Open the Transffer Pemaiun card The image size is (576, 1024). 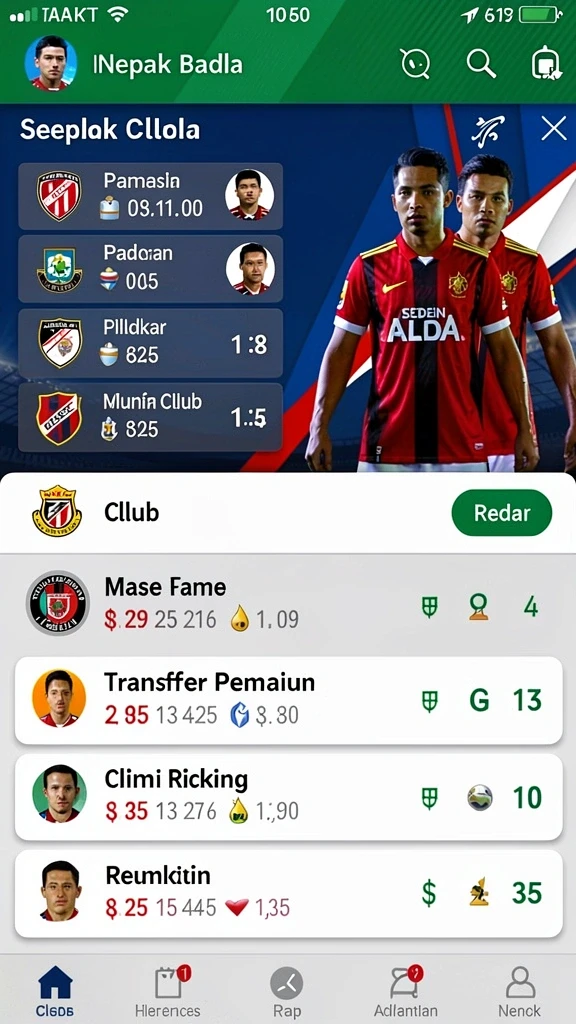pyautogui.click(x=288, y=700)
